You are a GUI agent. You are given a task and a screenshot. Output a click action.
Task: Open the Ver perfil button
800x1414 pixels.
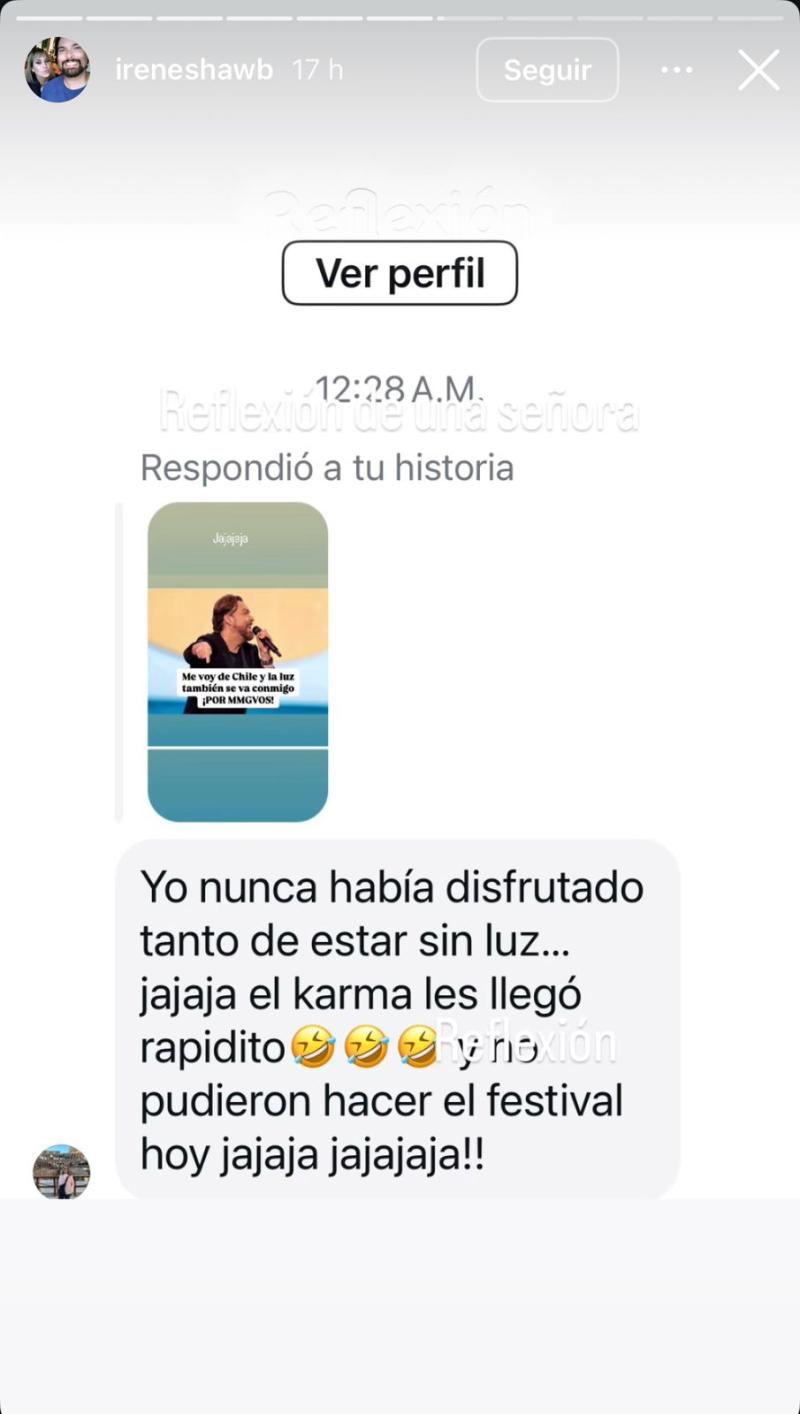pos(399,272)
